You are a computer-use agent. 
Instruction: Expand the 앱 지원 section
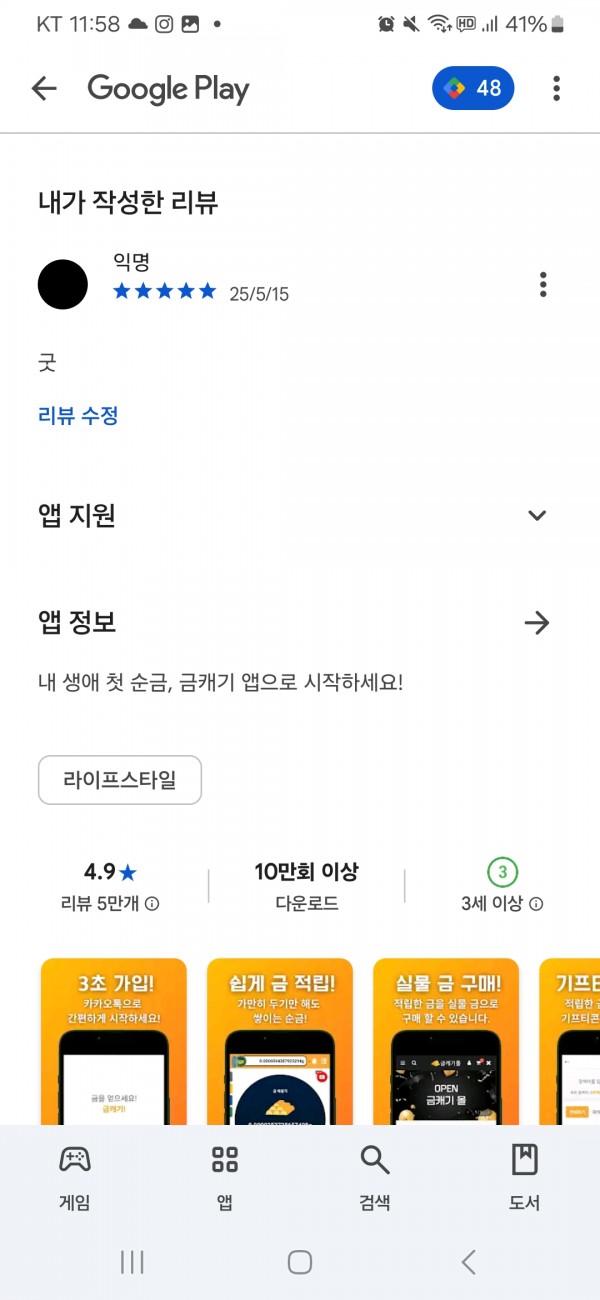click(x=537, y=515)
